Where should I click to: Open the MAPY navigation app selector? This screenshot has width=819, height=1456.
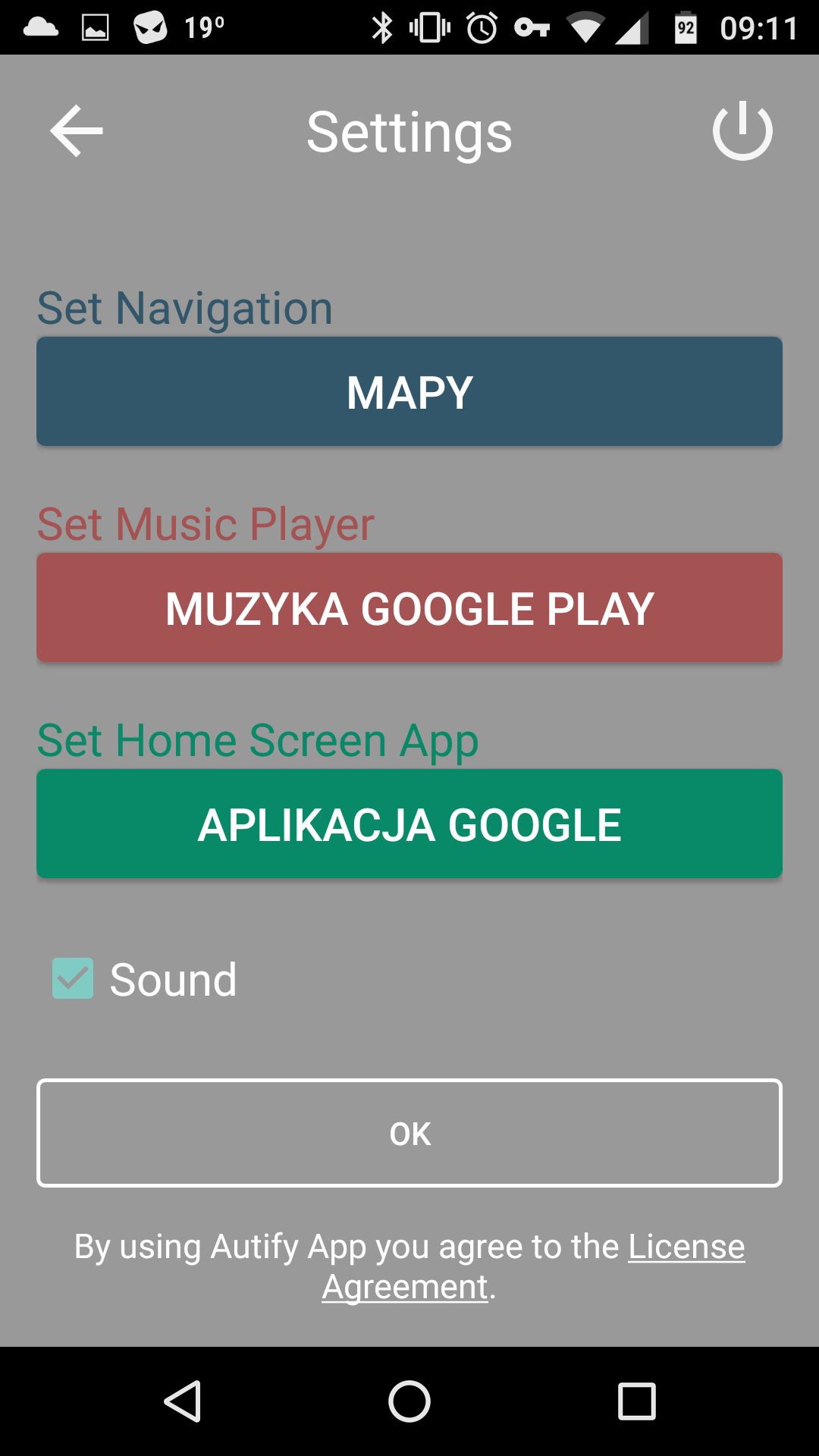(x=409, y=391)
